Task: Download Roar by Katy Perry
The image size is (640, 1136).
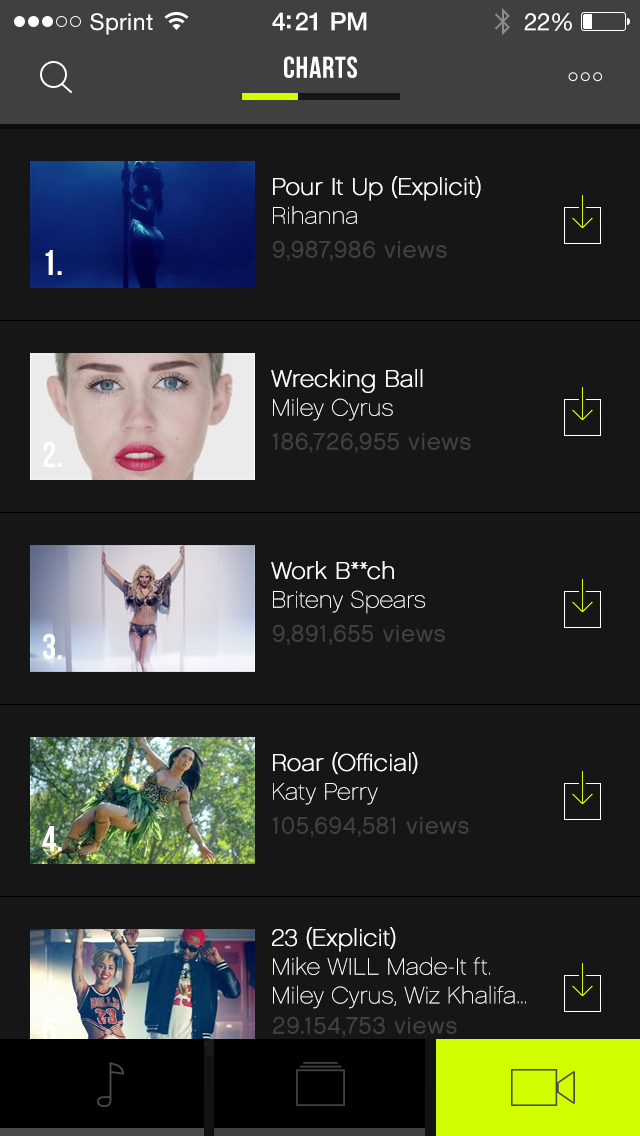Action: pos(582,795)
